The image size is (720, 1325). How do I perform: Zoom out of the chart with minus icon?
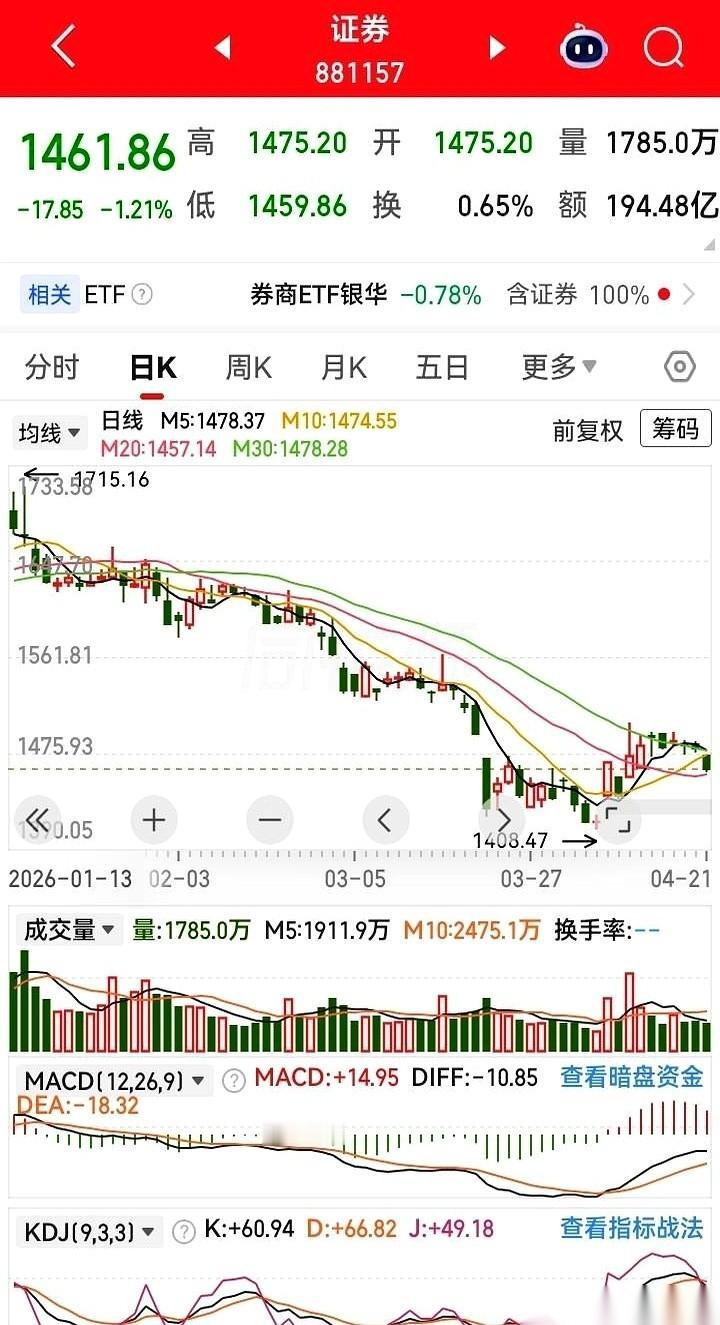[x=269, y=820]
